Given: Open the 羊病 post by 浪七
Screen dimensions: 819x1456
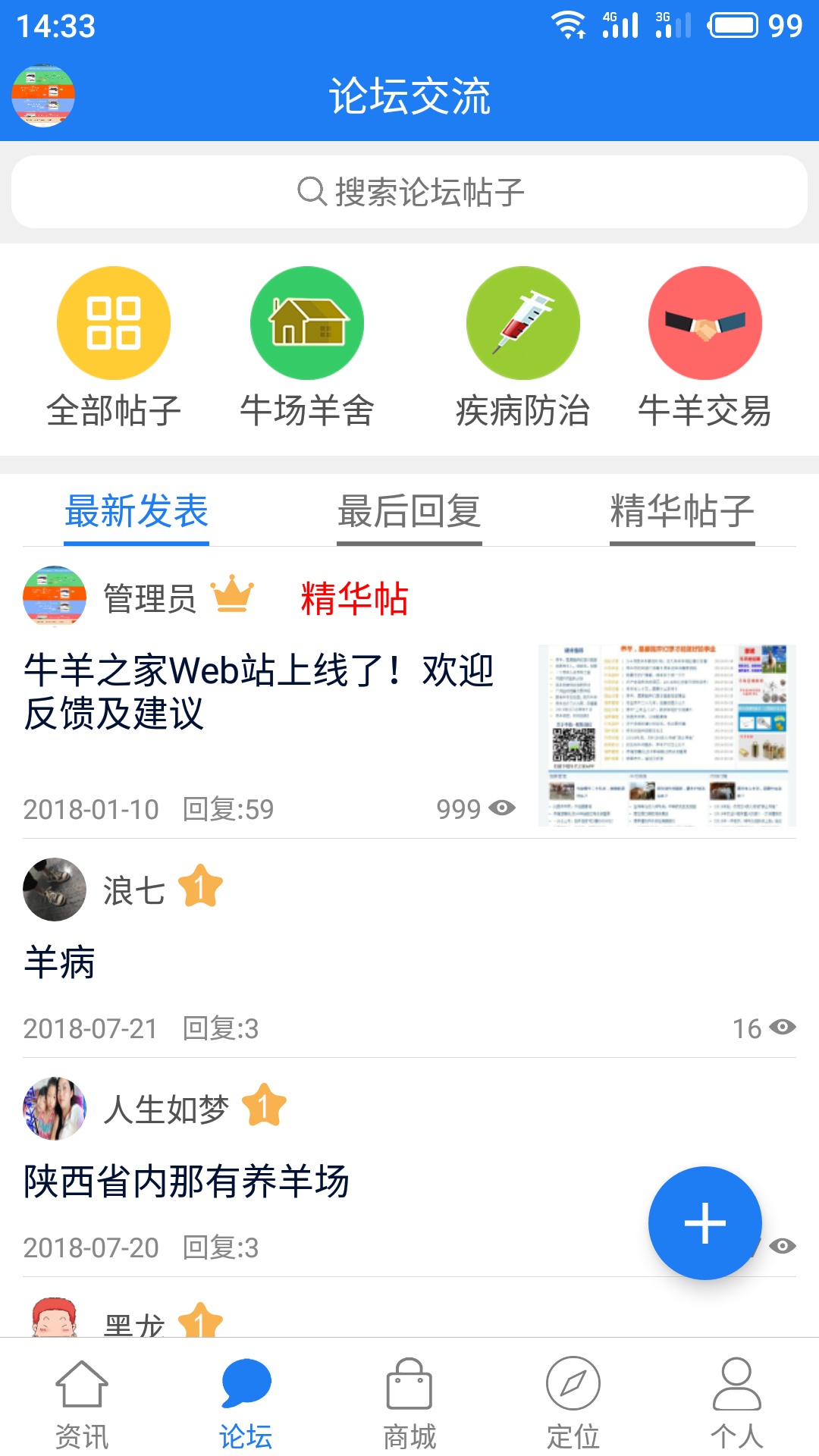Looking at the screenshot, I should pyautogui.click(x=59, y=962).
